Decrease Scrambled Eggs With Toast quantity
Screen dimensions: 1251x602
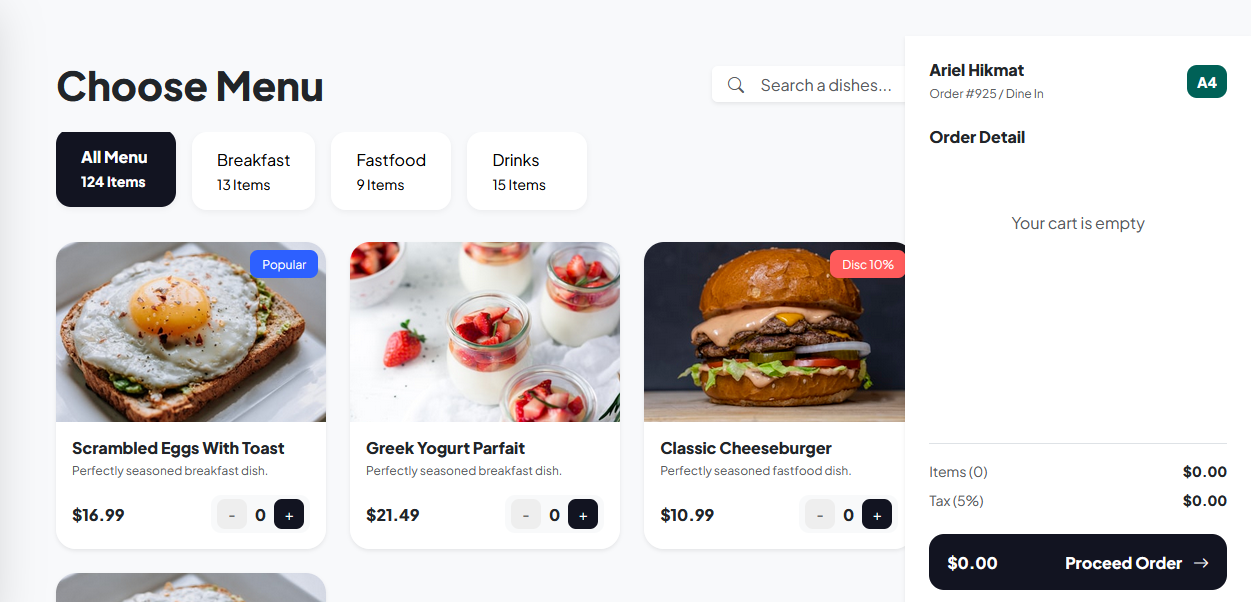[232, 515]
